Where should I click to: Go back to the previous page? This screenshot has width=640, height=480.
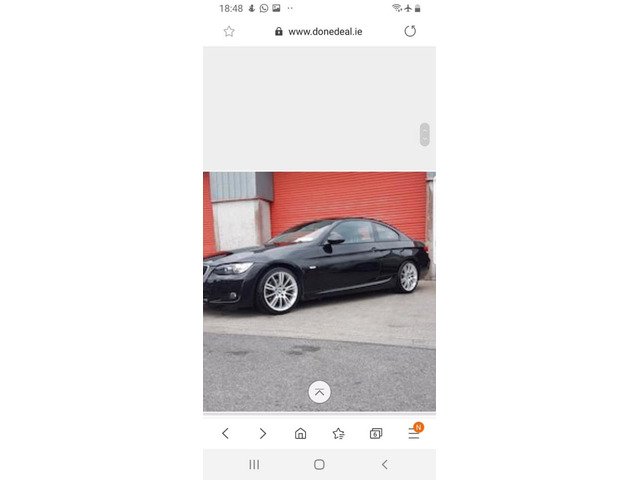pyautogui.click(x=225, y=433)
